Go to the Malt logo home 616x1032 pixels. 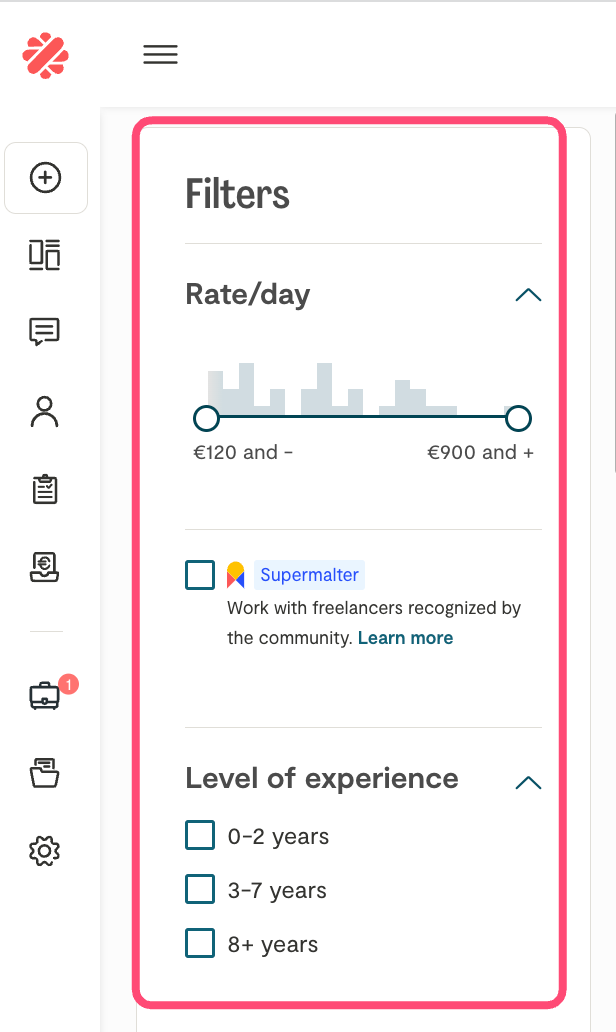pos(45,55)
